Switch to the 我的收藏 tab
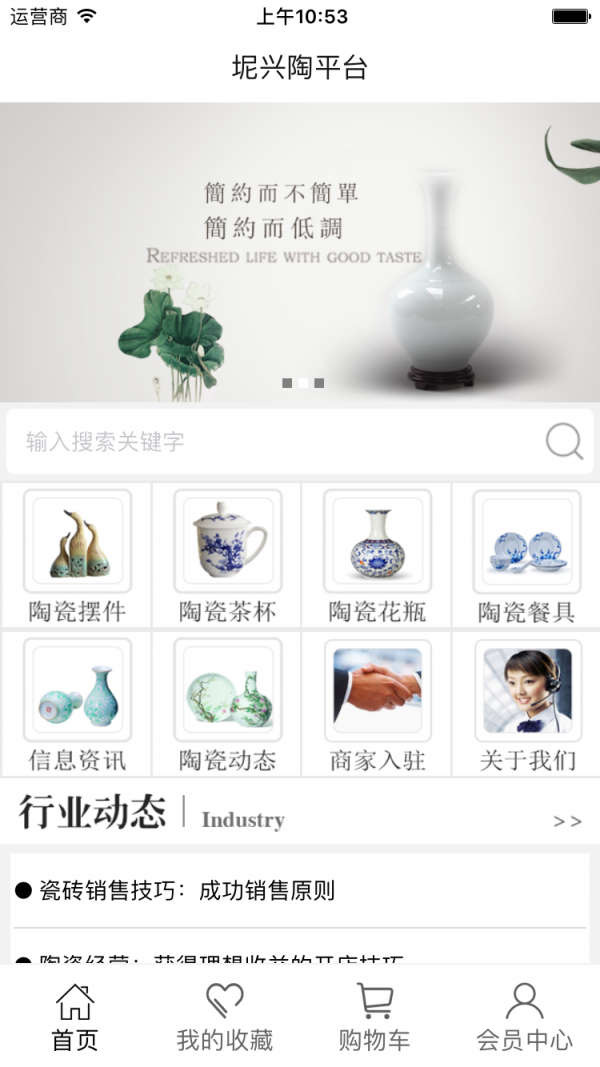Image resolution: width=600 pixels, height=1067 pixels. 225,1019
